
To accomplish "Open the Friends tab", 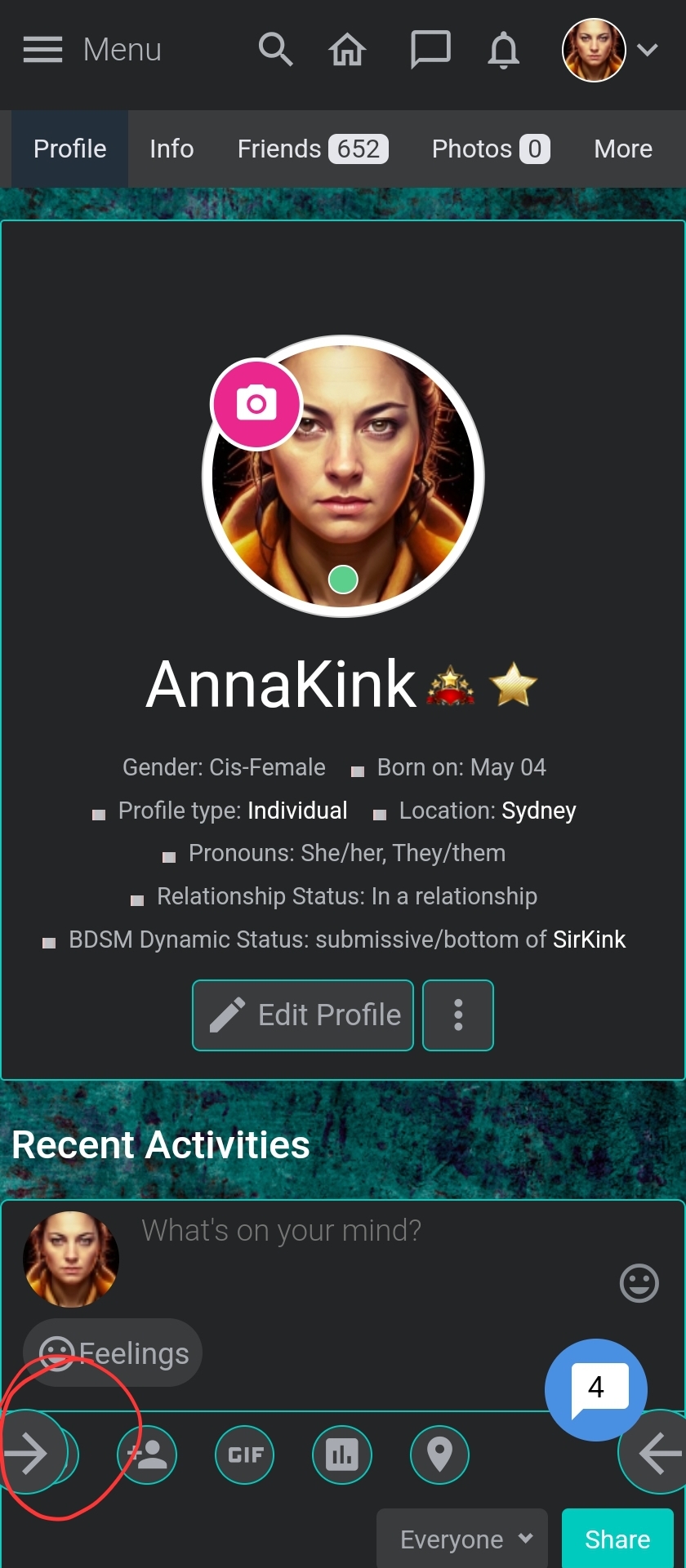I will pos(312,149).
